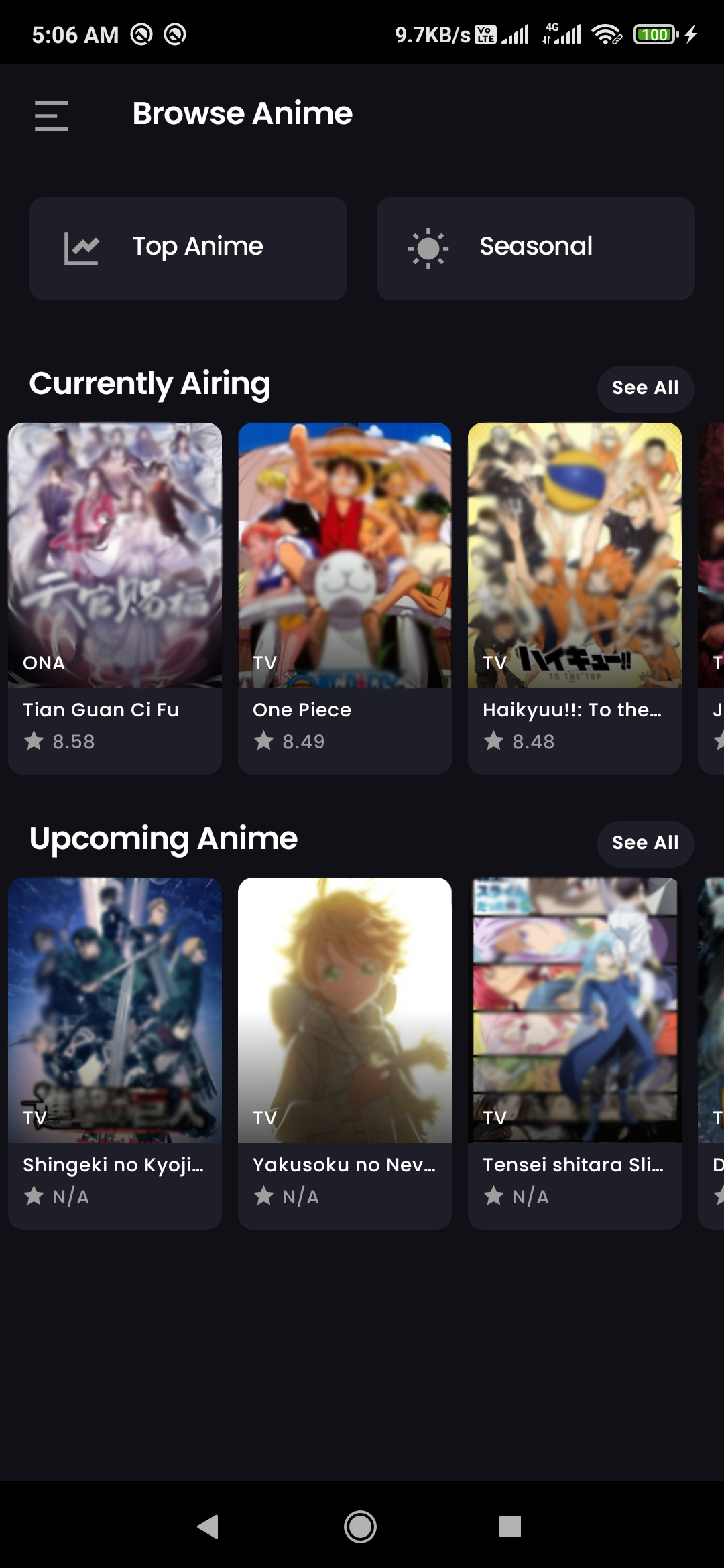This screenshot has width=724, height=1568.
Task: Go back using the system back button
Action: point(208,1526)
